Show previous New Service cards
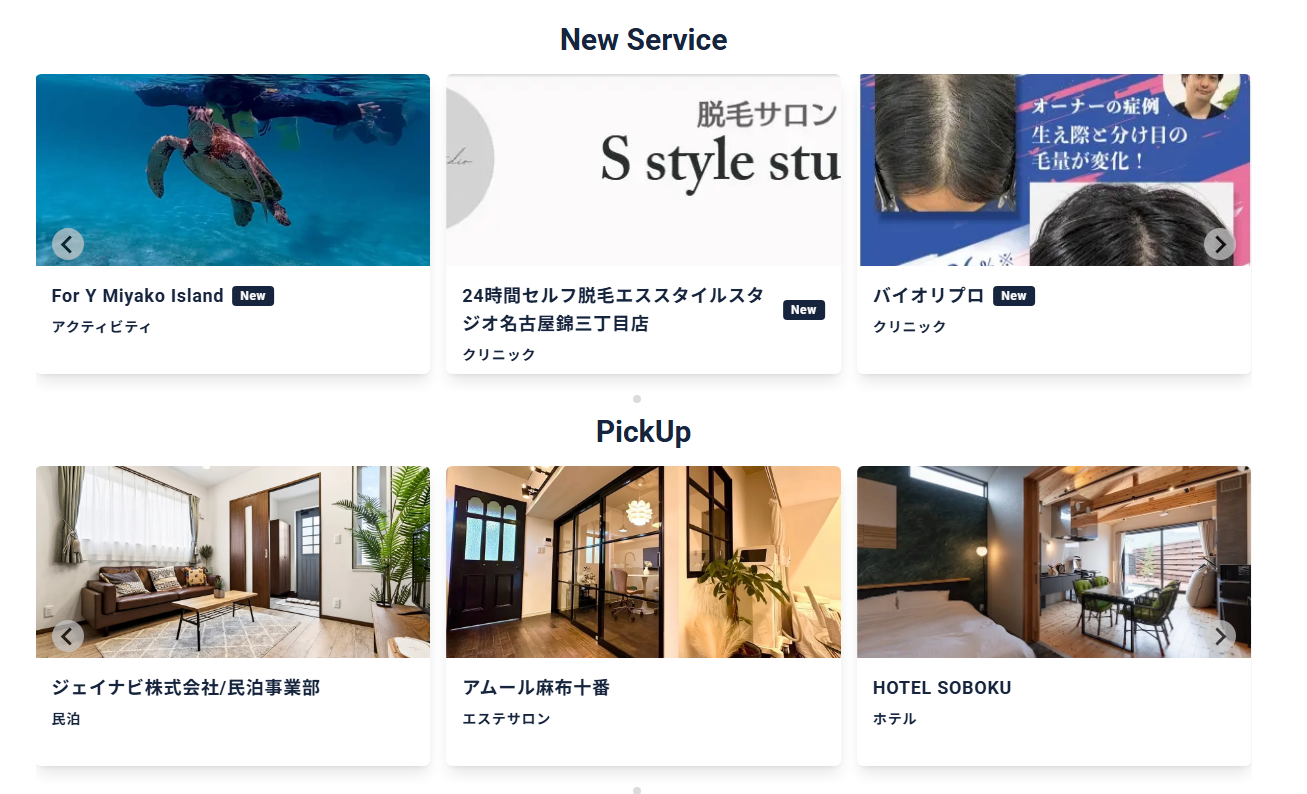The width and height of the screenshot is (1307, 794). [68, 244]
